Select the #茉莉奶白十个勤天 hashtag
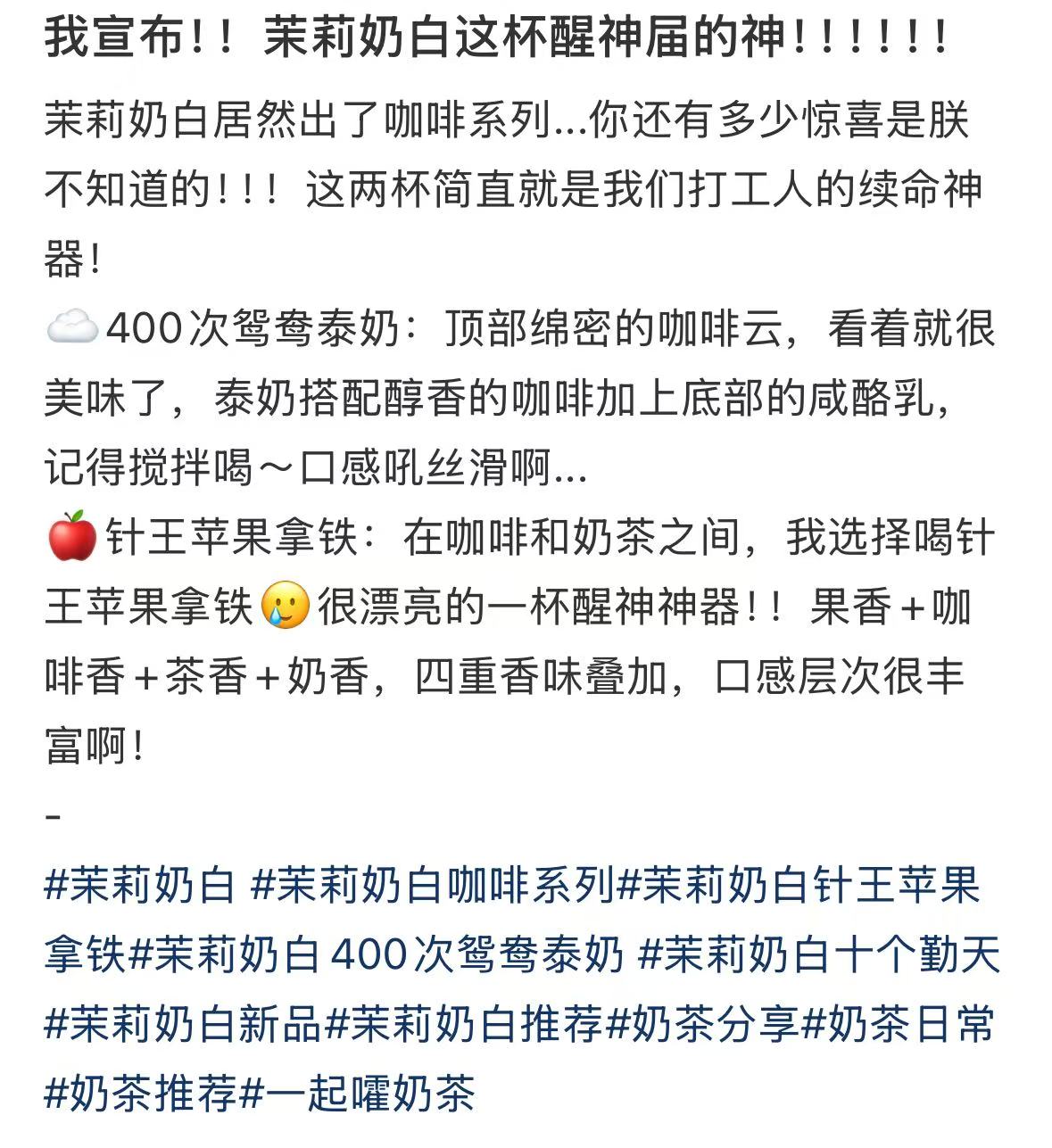This screenshot has height=1148, width=1052. [x=820, y=955]
